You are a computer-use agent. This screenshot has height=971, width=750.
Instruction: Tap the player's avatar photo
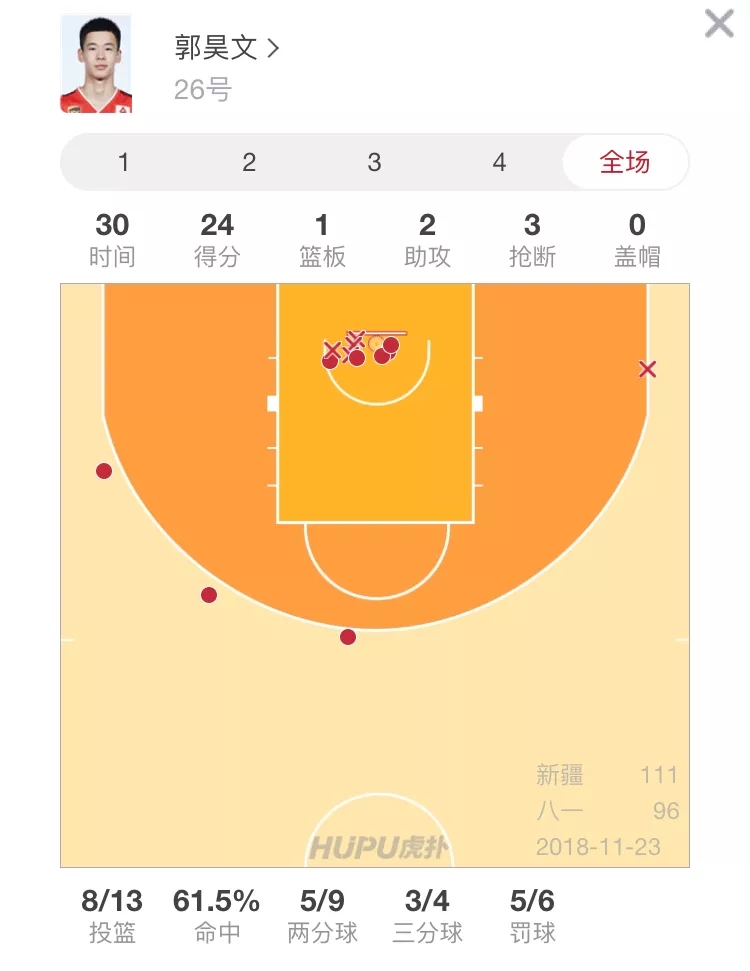97,63
